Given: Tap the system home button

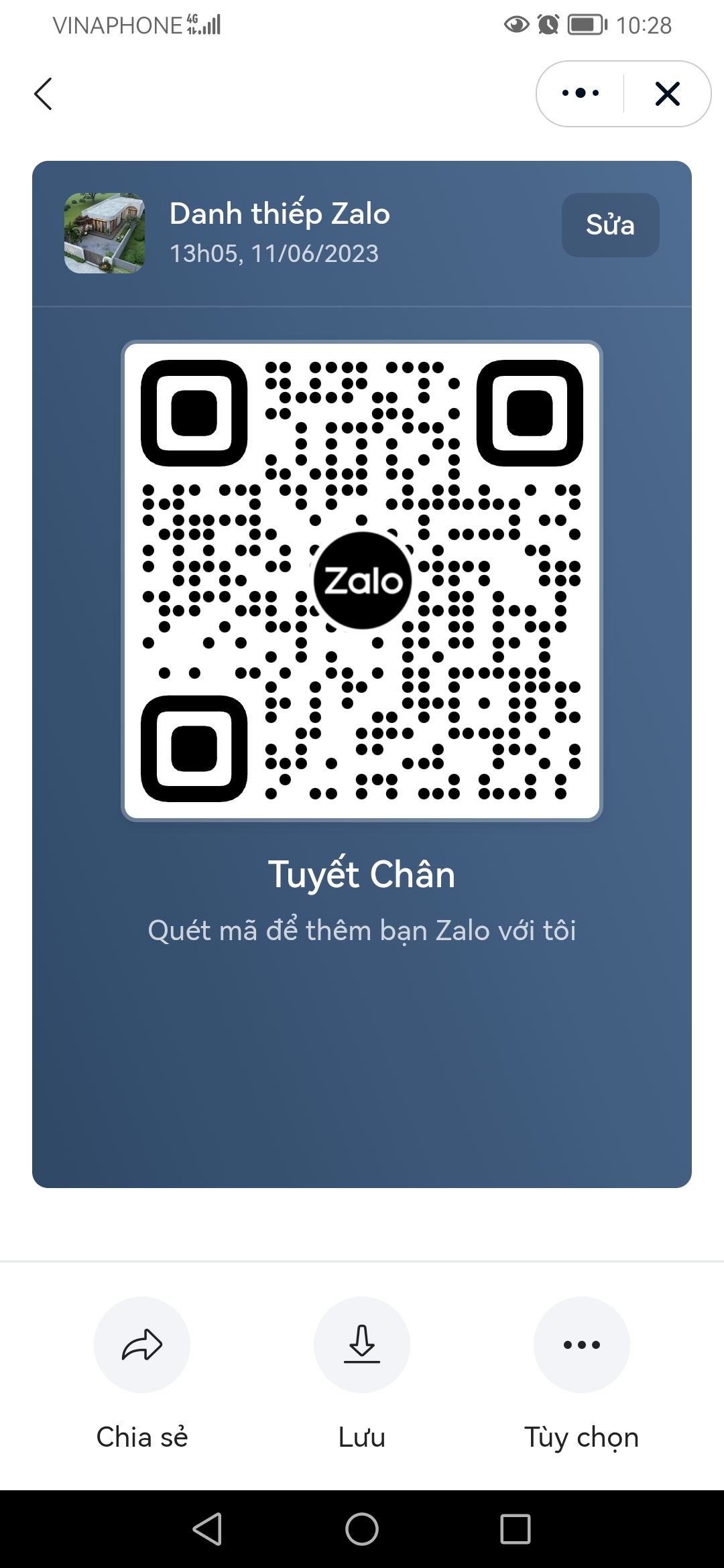Looking at the screenshot, I should click(x=362, y=1529).
